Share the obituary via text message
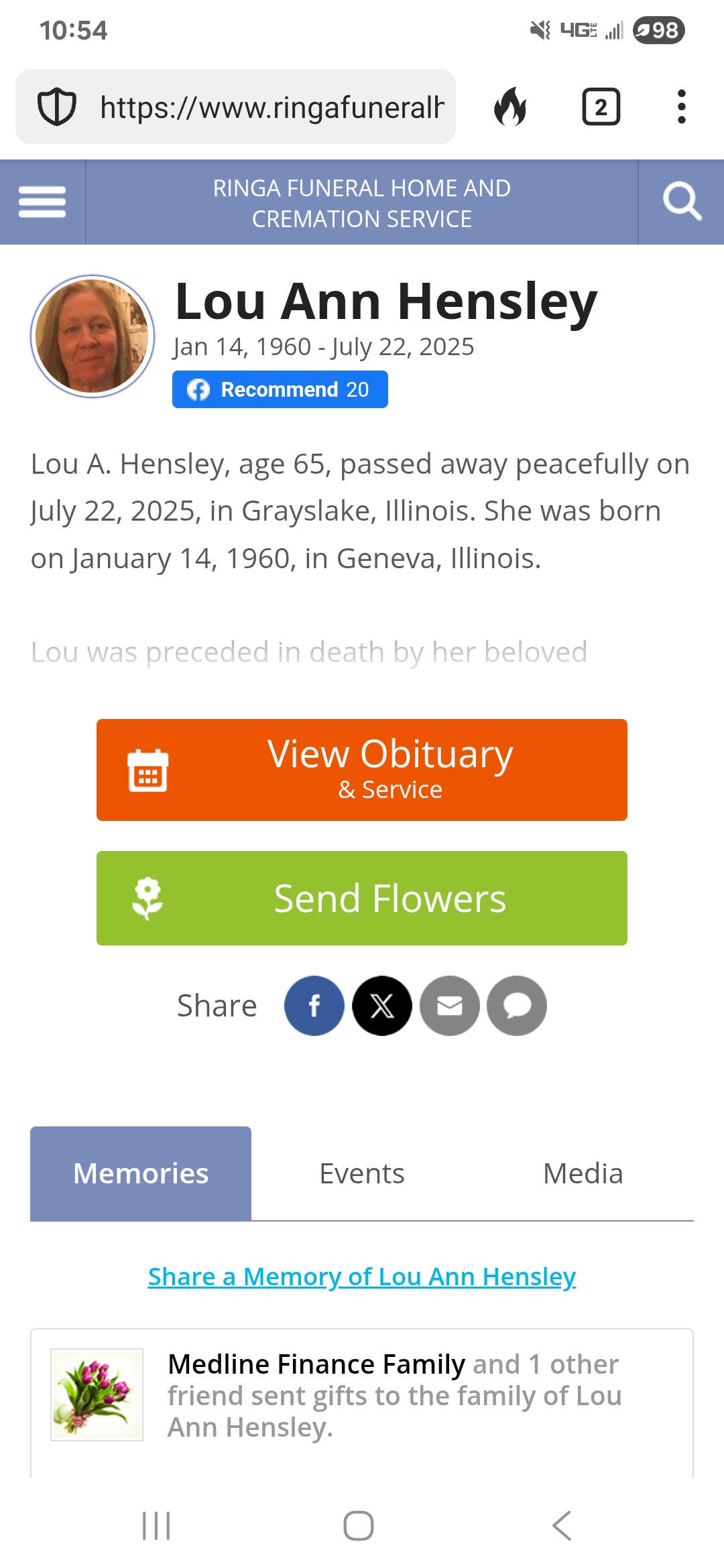Viewport: 724px width, 1568px height. click(x=517, y=1006)
